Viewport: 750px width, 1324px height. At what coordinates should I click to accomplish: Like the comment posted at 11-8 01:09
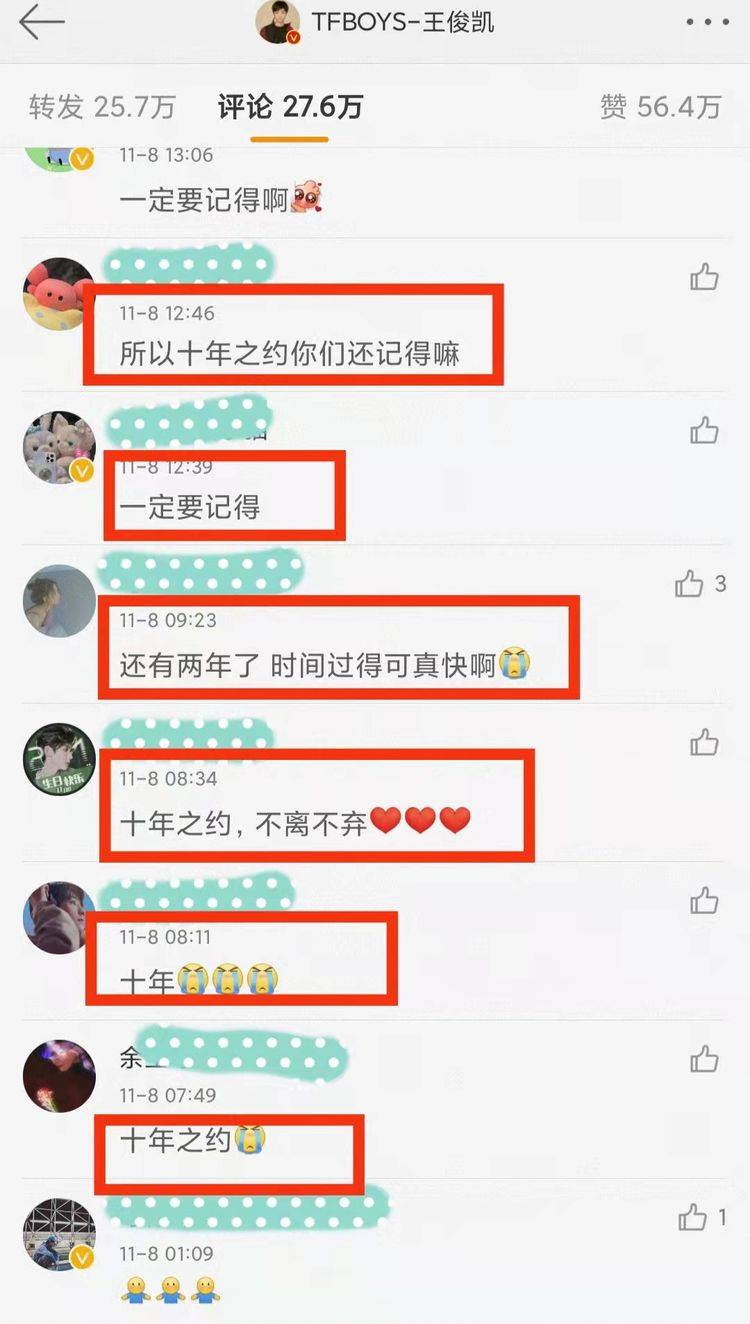pos(693,1217)
